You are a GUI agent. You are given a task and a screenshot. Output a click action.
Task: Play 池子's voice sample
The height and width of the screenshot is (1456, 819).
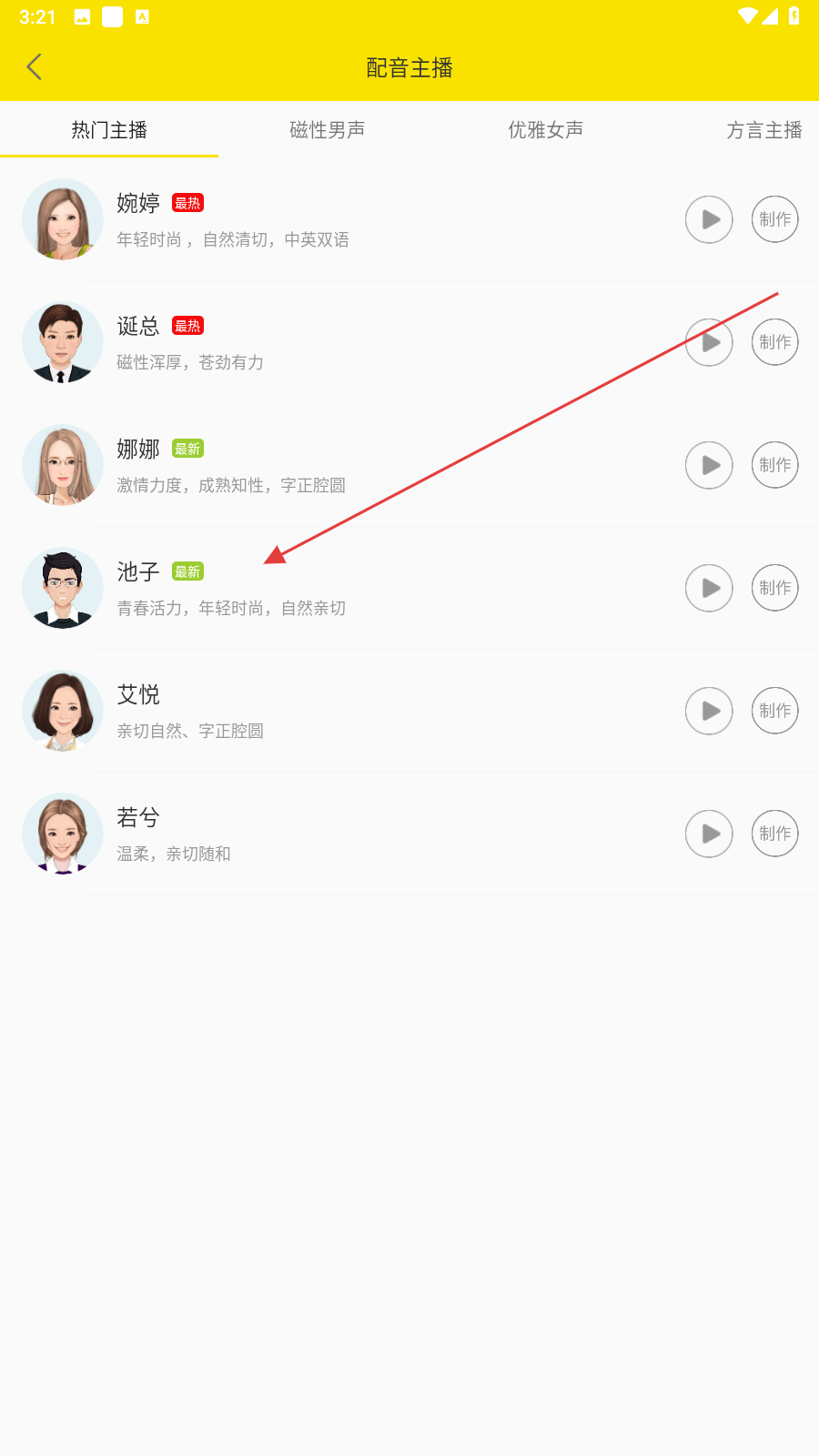click(x=709, y=588)
